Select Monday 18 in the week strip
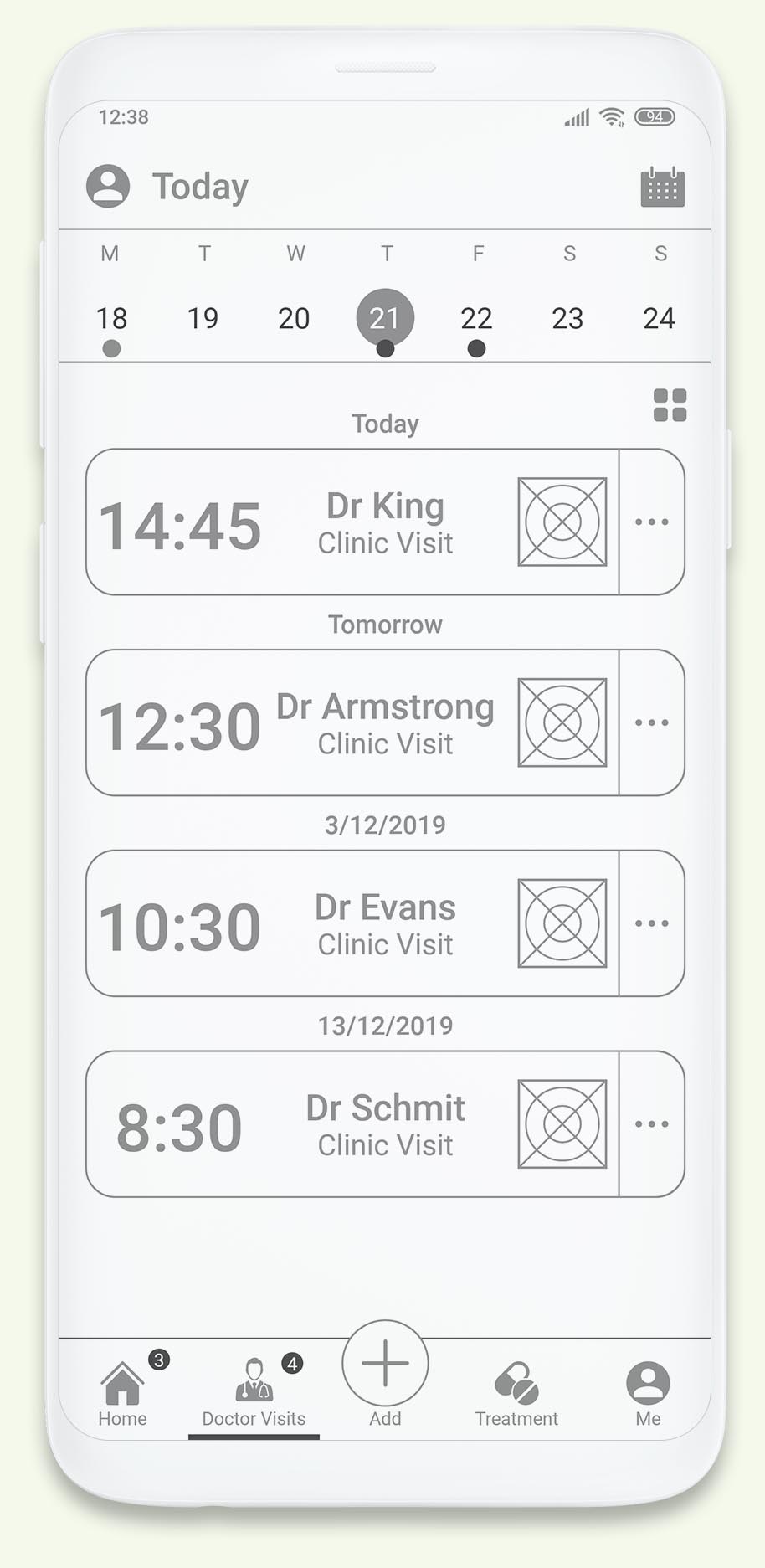The image size is (765, 1568). (x=111, y=319)
